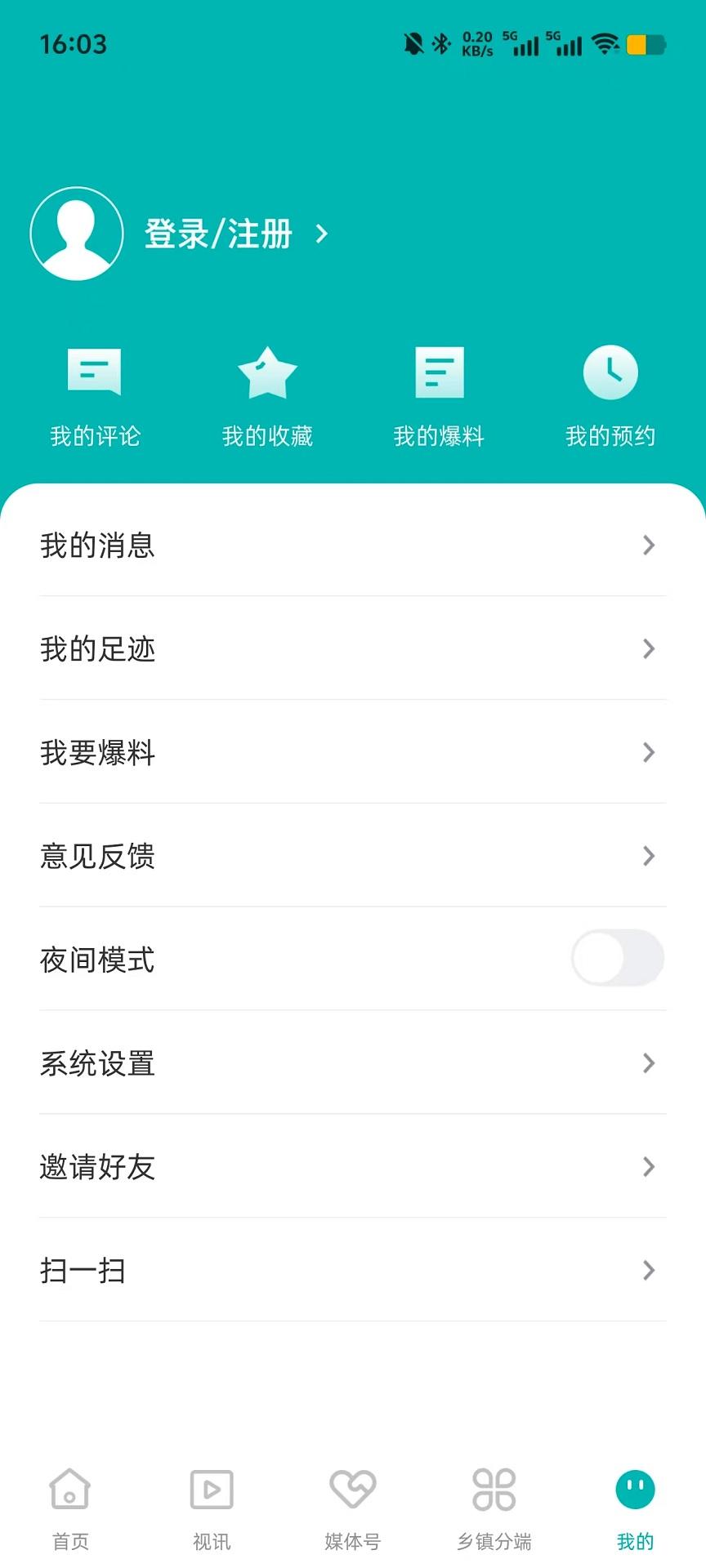706x1568 pixels.
Task: Open 系统设置 system settings
Action: pos(353,1063)
